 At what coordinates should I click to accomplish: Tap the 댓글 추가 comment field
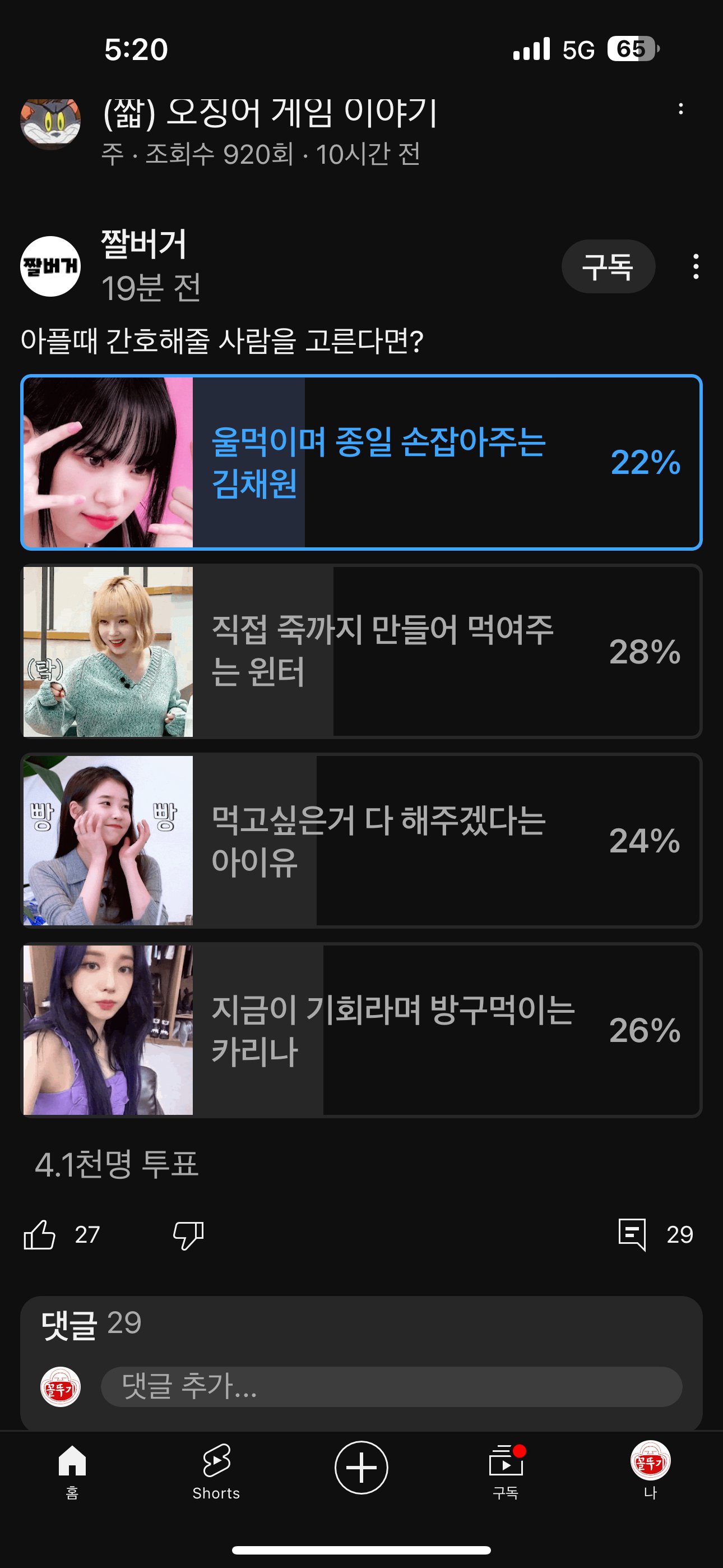[391, 1387]
